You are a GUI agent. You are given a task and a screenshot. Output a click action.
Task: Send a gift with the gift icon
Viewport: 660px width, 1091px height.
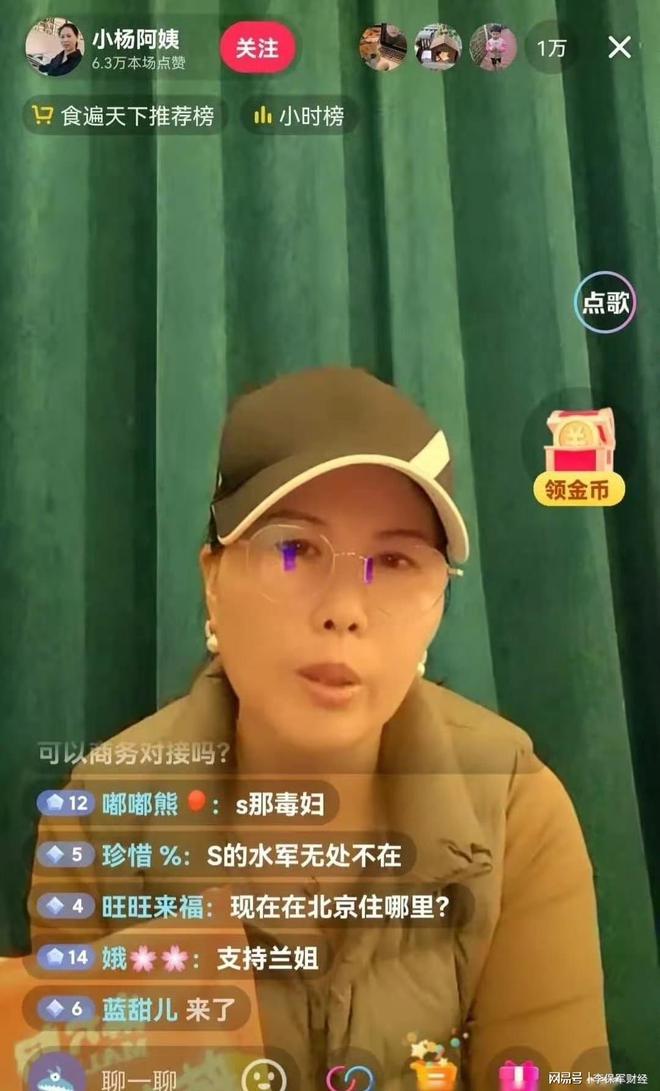pos(518,1076)
